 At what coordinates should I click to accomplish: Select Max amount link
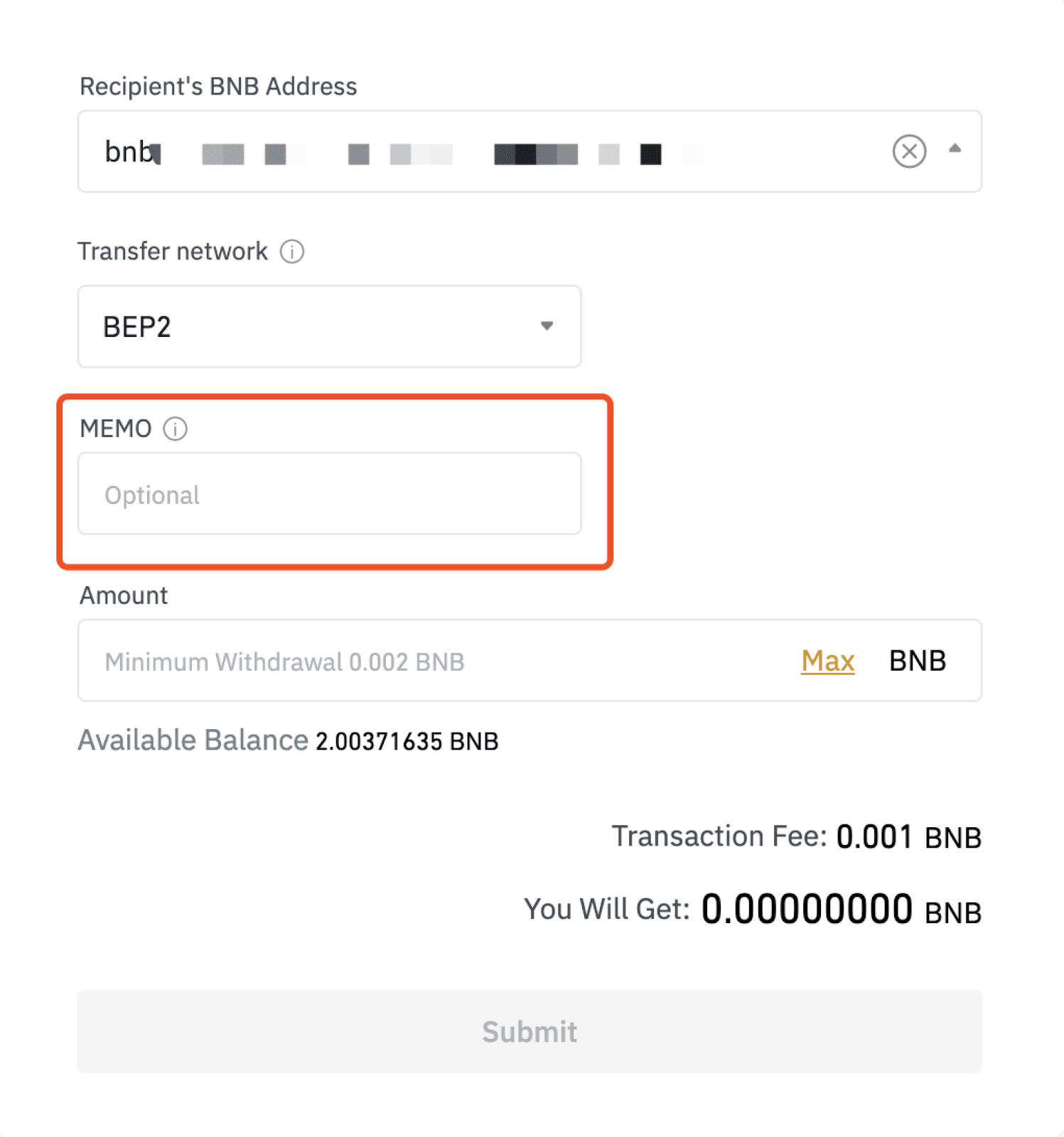point(827,662)
